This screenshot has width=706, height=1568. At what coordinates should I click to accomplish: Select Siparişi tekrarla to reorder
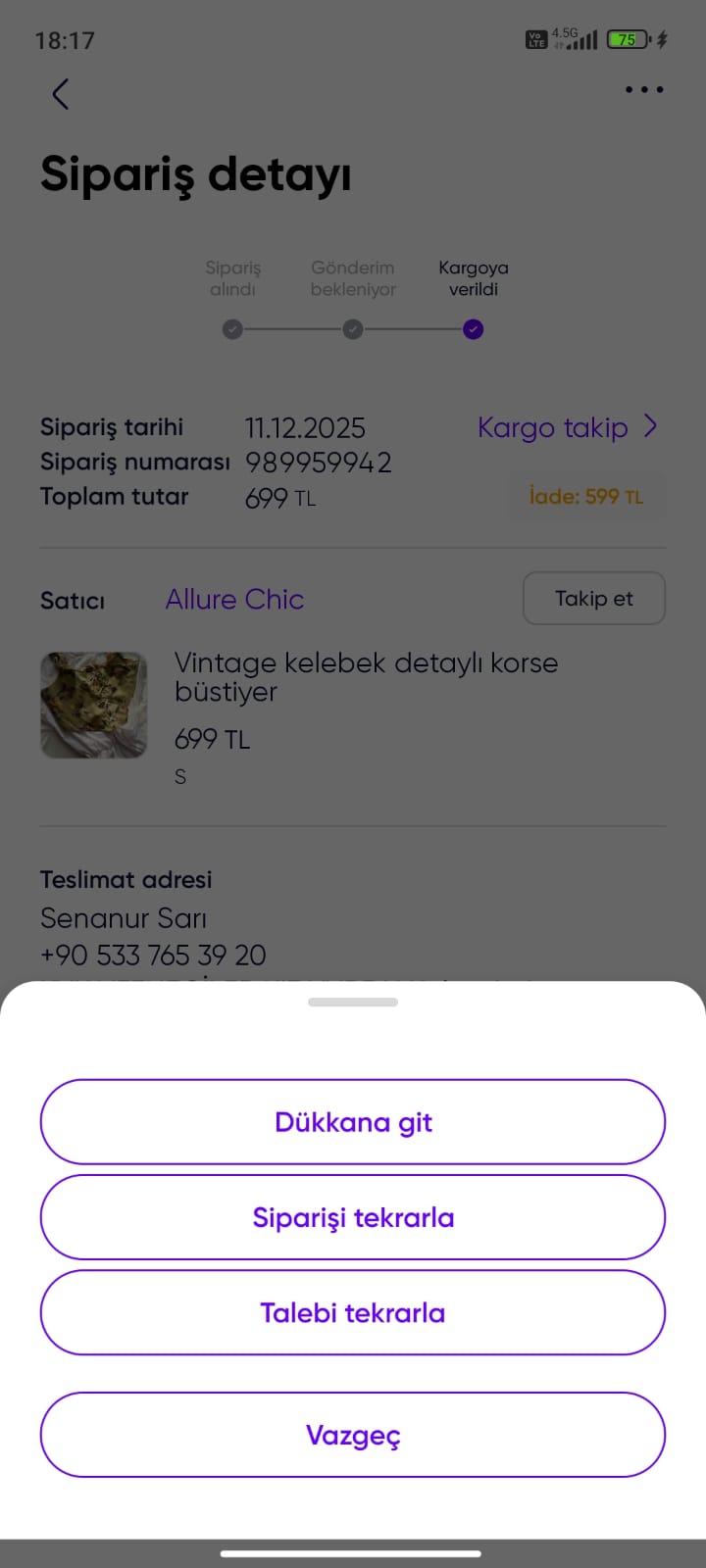pyautogui.click(x=353, y=1217)
